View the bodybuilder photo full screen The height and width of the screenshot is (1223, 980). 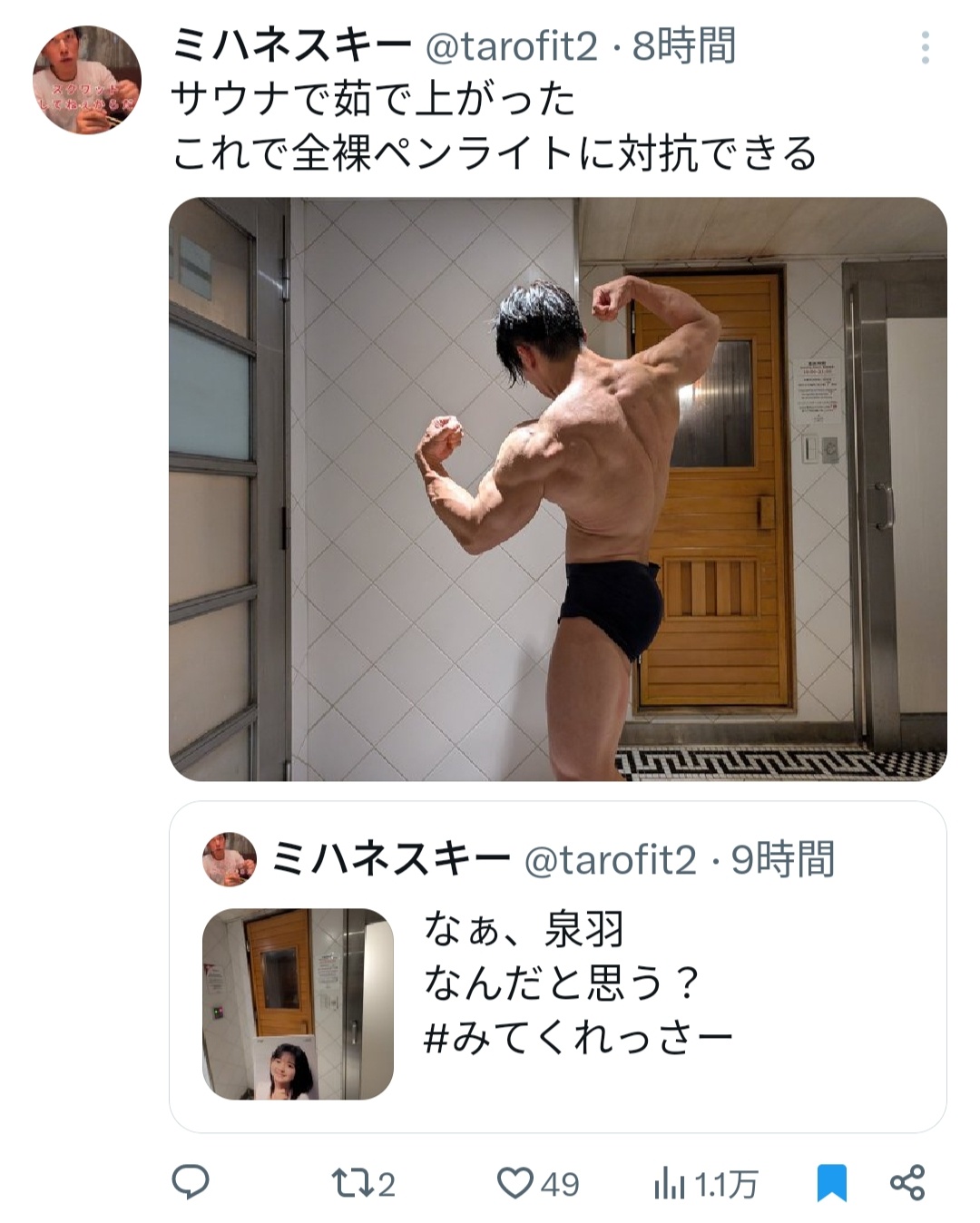click(557, 489)
